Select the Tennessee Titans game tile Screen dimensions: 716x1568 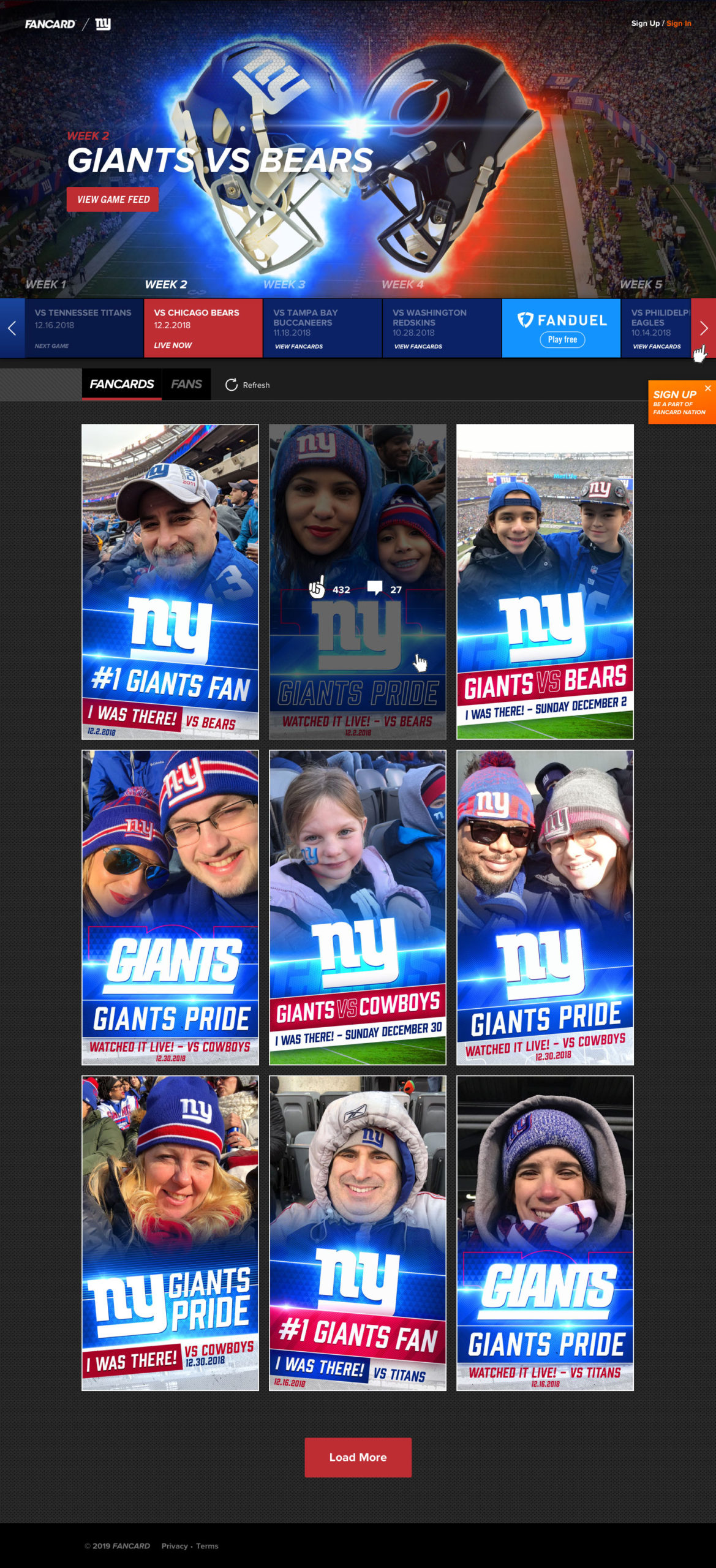(83, 328)
